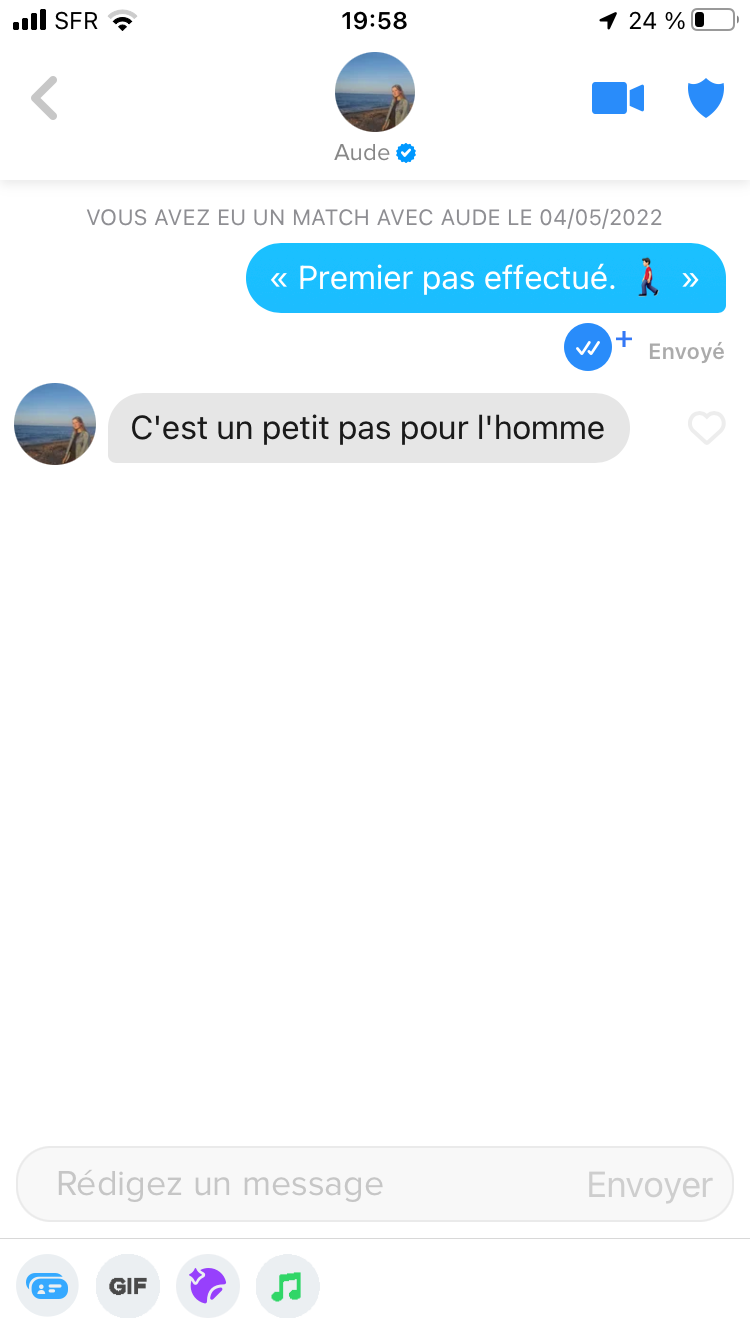Open the purple sticker icon
750x1334 pixels.
pyautogui.click(x=208, y=1286)
